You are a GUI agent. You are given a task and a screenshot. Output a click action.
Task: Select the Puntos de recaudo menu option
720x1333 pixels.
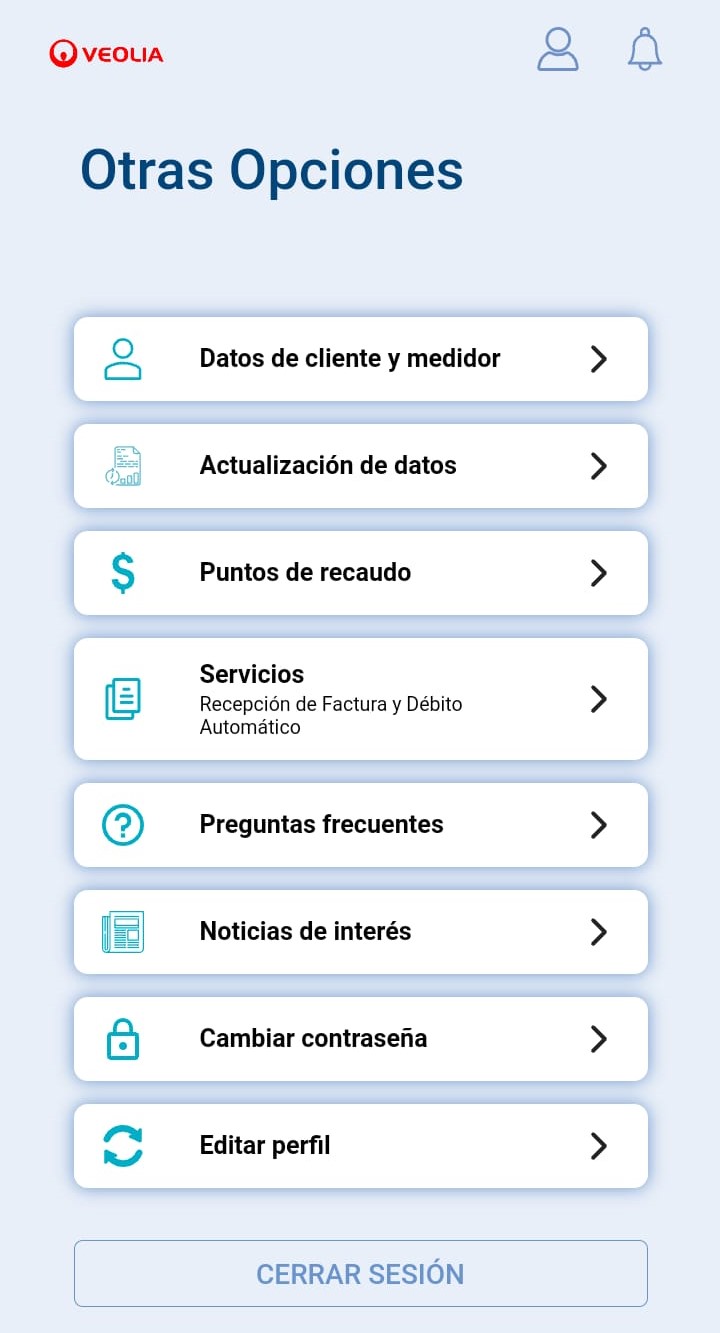coord(360,572)
